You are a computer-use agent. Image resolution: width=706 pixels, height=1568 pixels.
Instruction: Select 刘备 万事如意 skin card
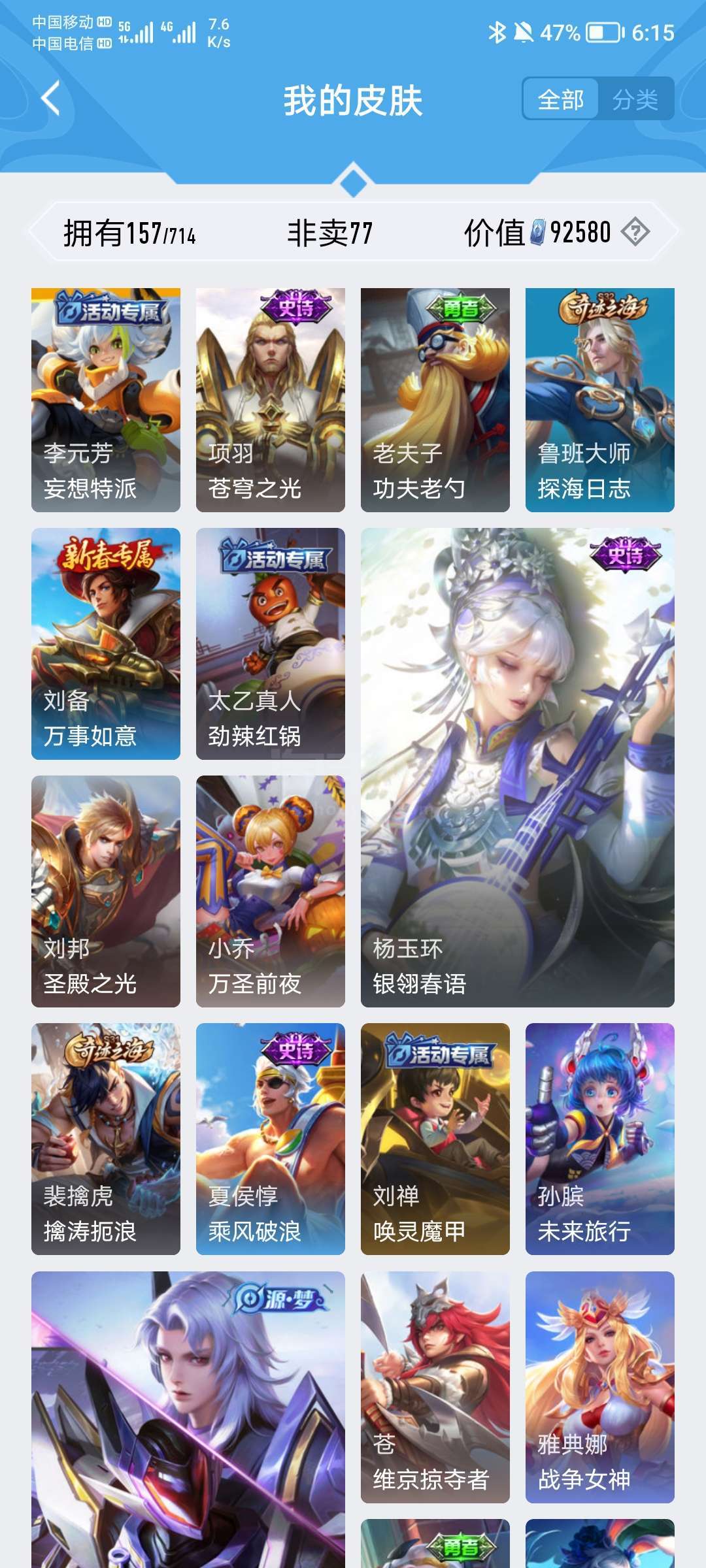(x=106, y=644)
